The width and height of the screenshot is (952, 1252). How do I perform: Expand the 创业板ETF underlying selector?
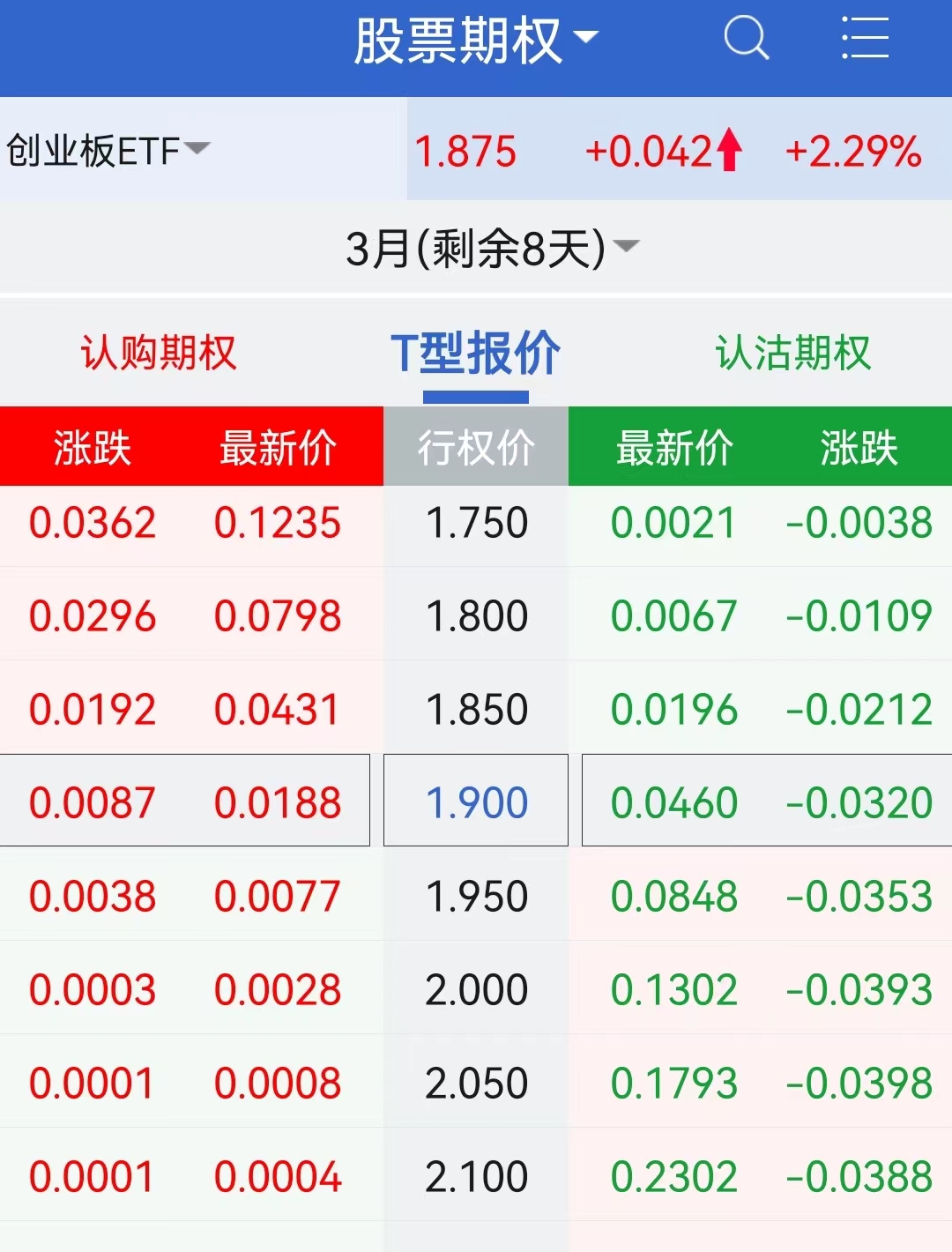(x=108, y=151)
